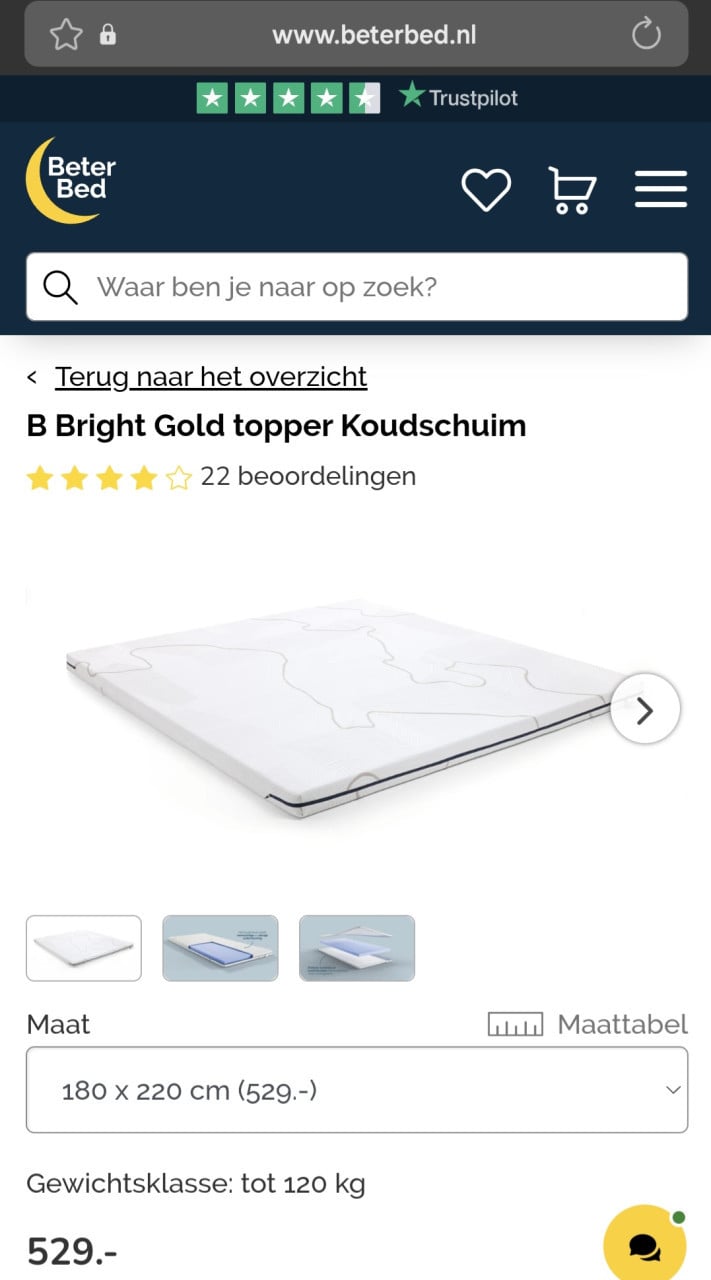
Task: Tap the 'Waar ben je naar op zoek?' search field
Action: tap(356, 287)
